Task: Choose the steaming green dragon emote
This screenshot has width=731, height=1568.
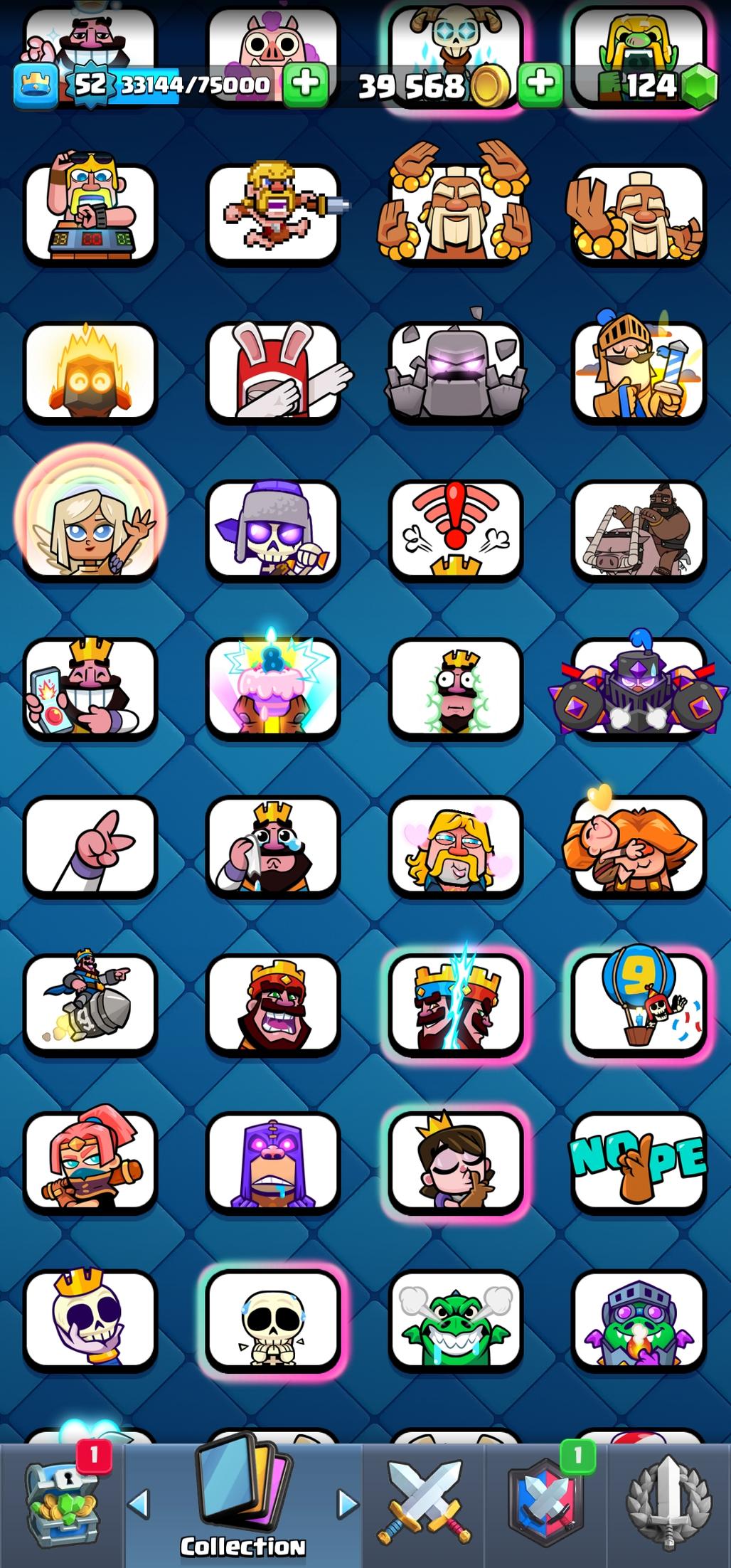Action: click(455, 1320)
